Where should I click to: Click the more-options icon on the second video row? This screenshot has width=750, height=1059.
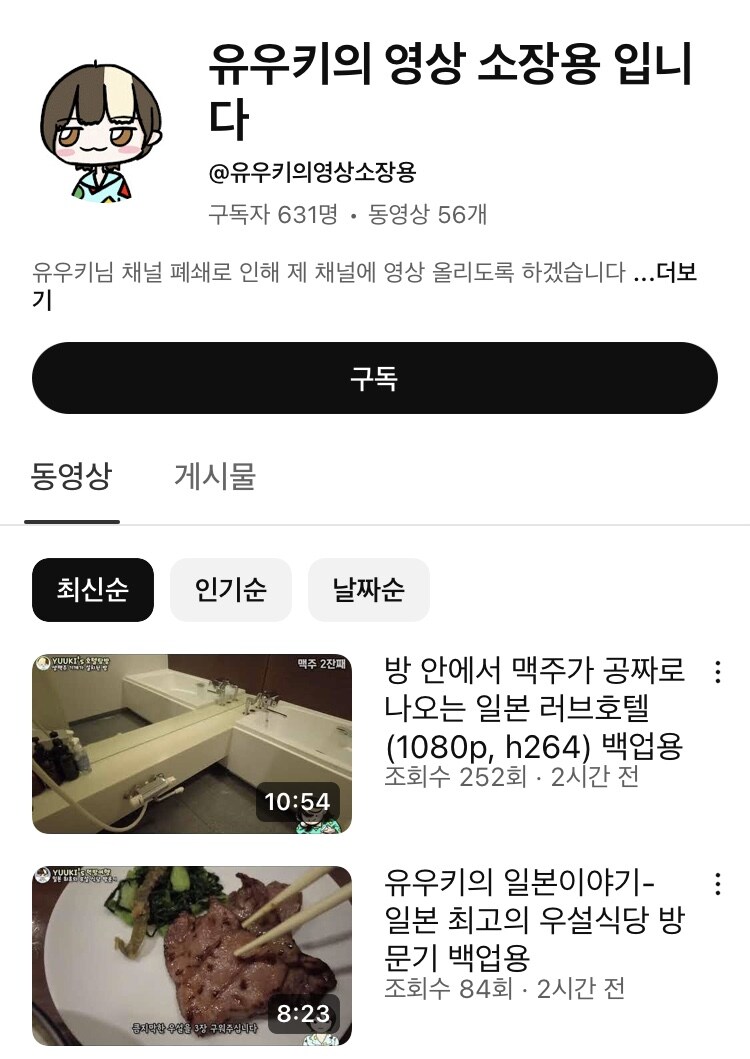(716, 885)
